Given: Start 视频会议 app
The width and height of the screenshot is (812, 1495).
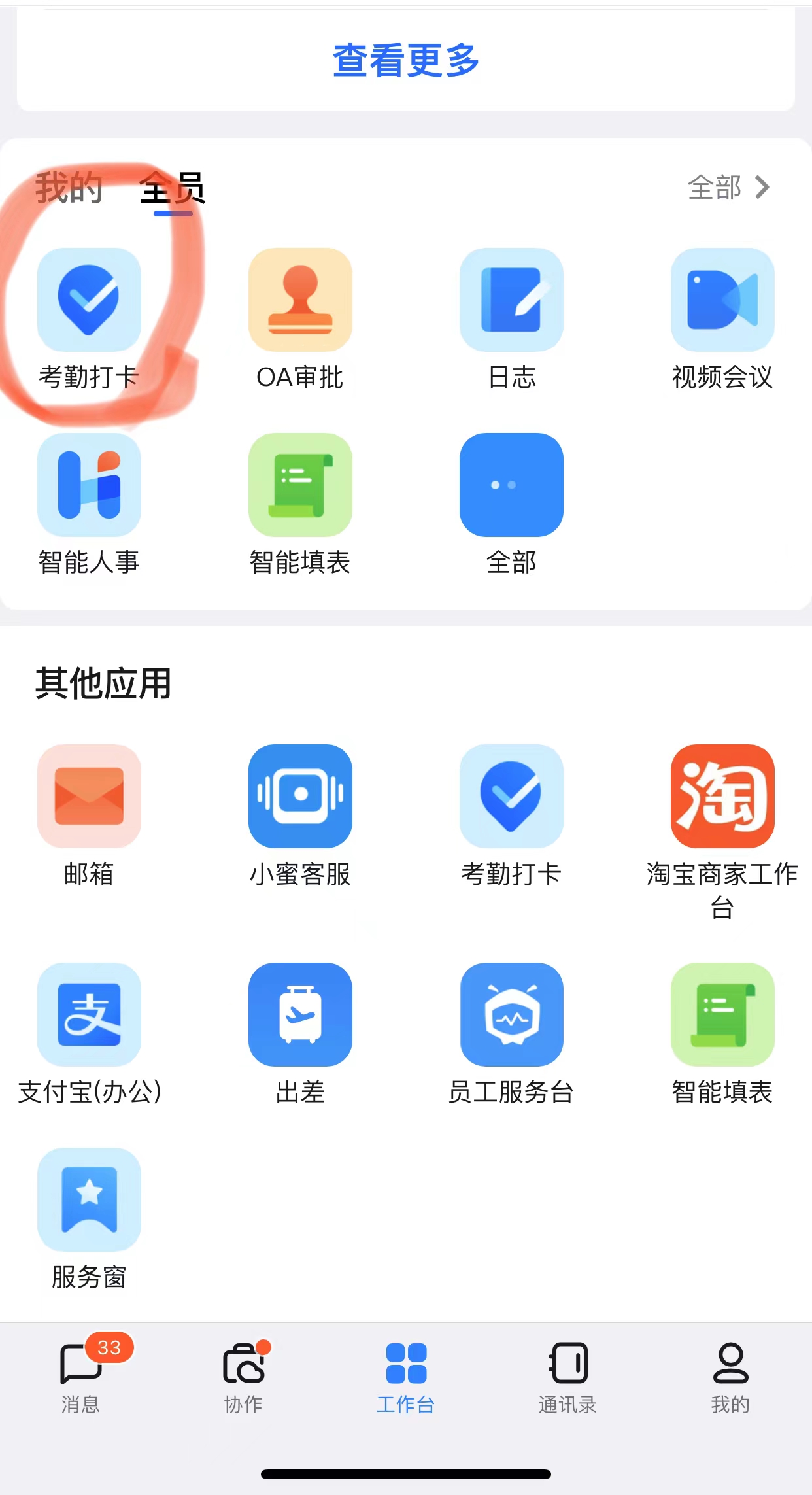Looking at the screenshot, I should coord(722,300).
